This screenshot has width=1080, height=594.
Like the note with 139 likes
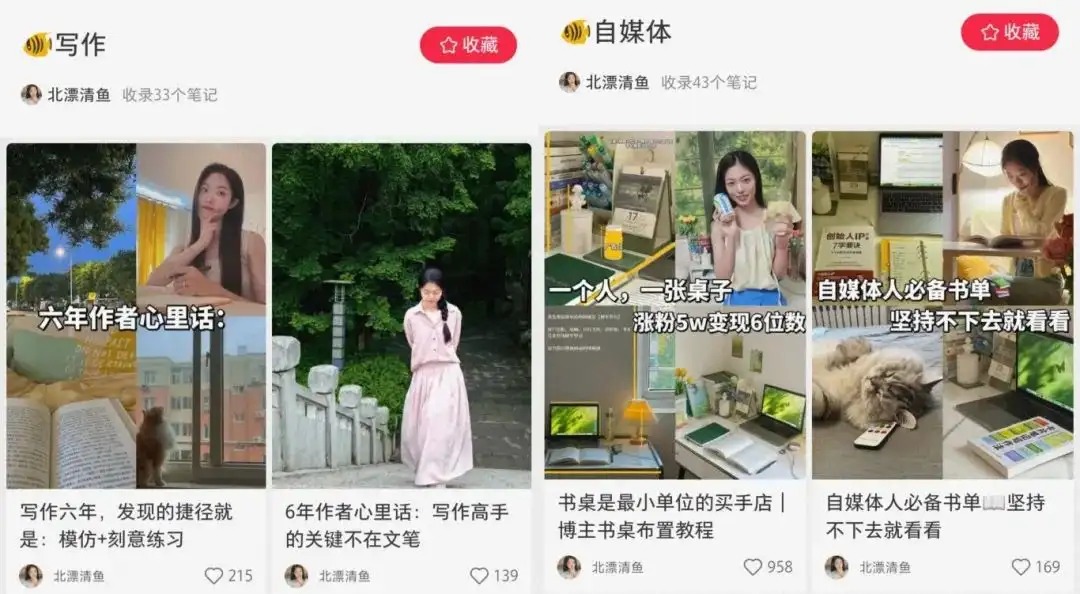click(479, 576)
